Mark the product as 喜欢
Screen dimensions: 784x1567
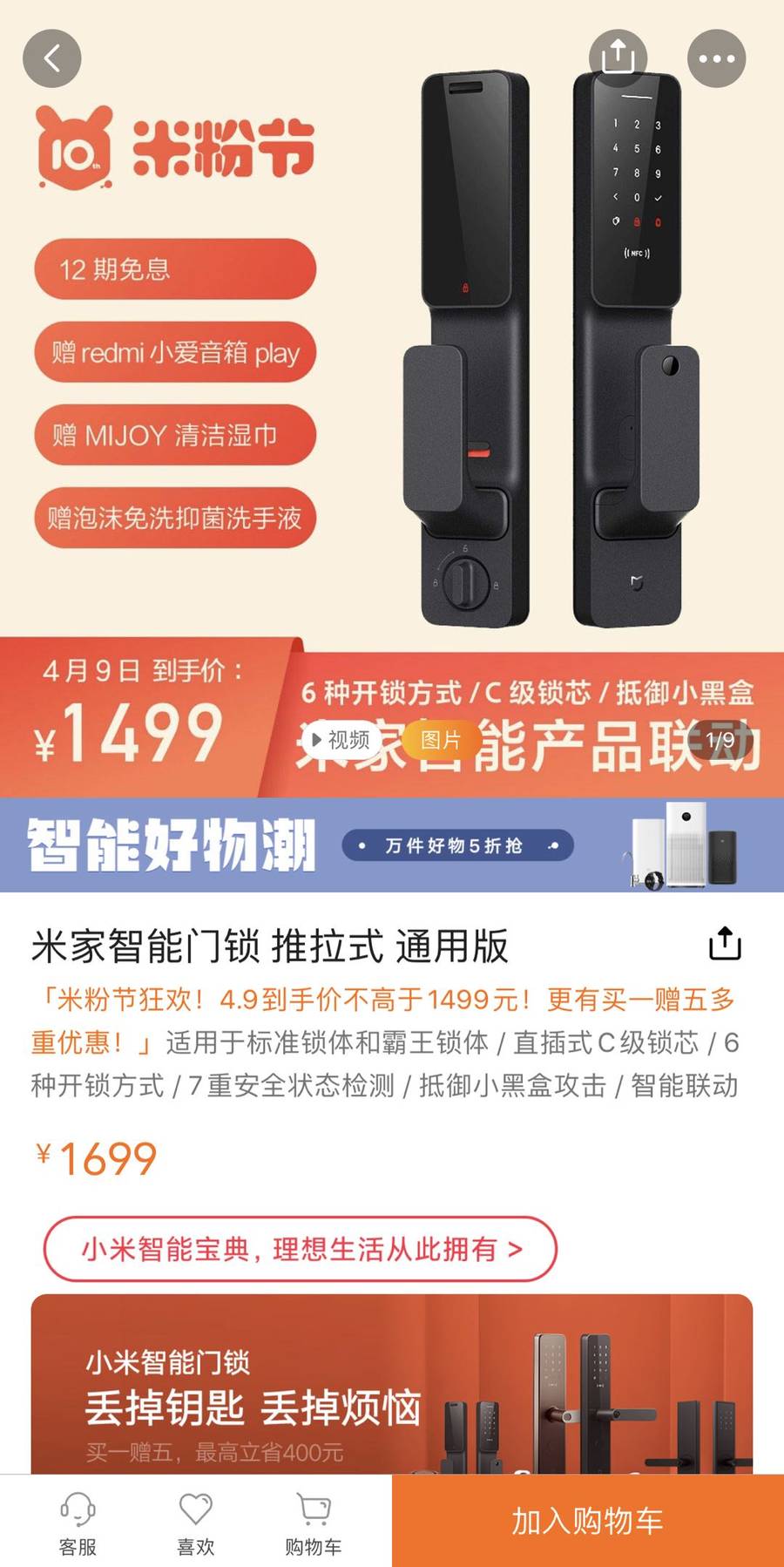click(x=195, y=1522)
